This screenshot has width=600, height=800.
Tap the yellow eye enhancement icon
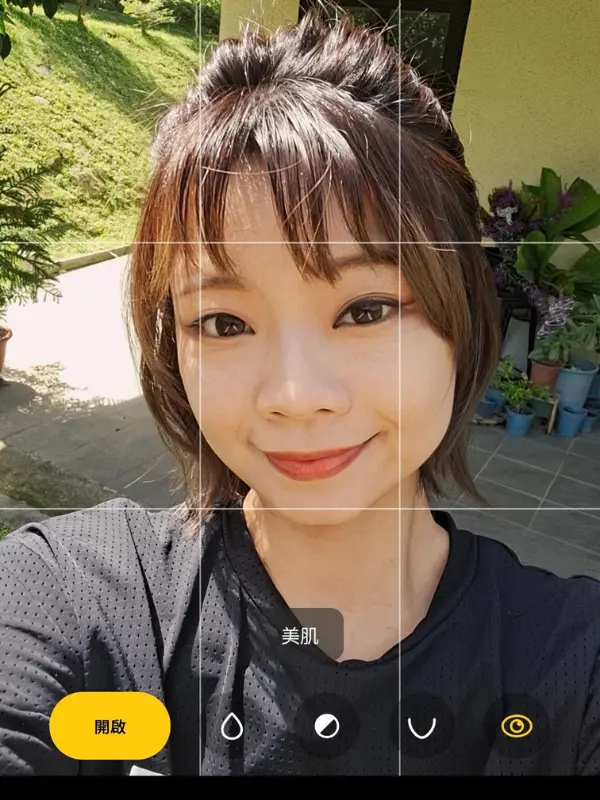(517, 726)
